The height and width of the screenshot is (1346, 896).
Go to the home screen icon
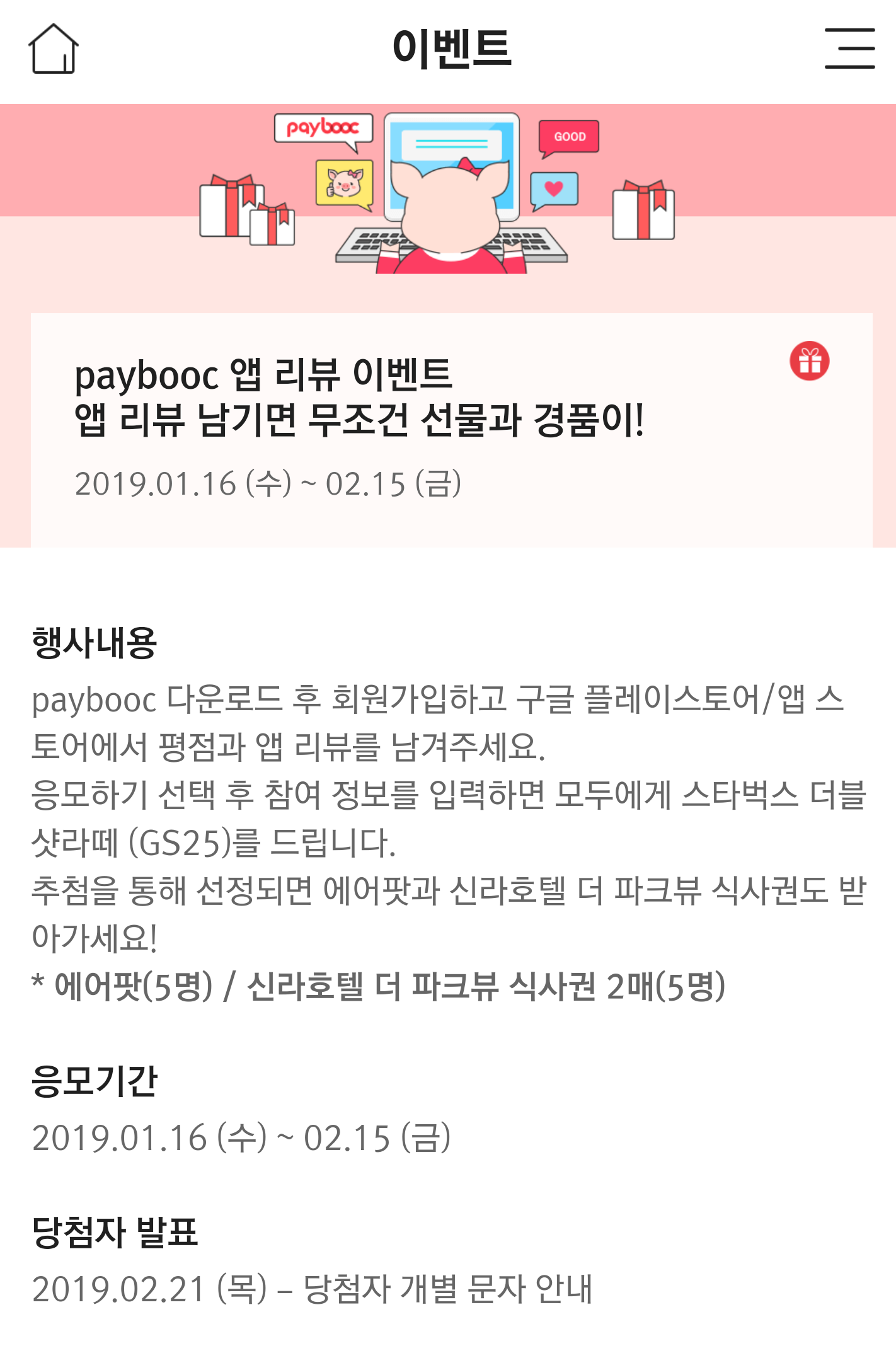[x=54, y=49]
